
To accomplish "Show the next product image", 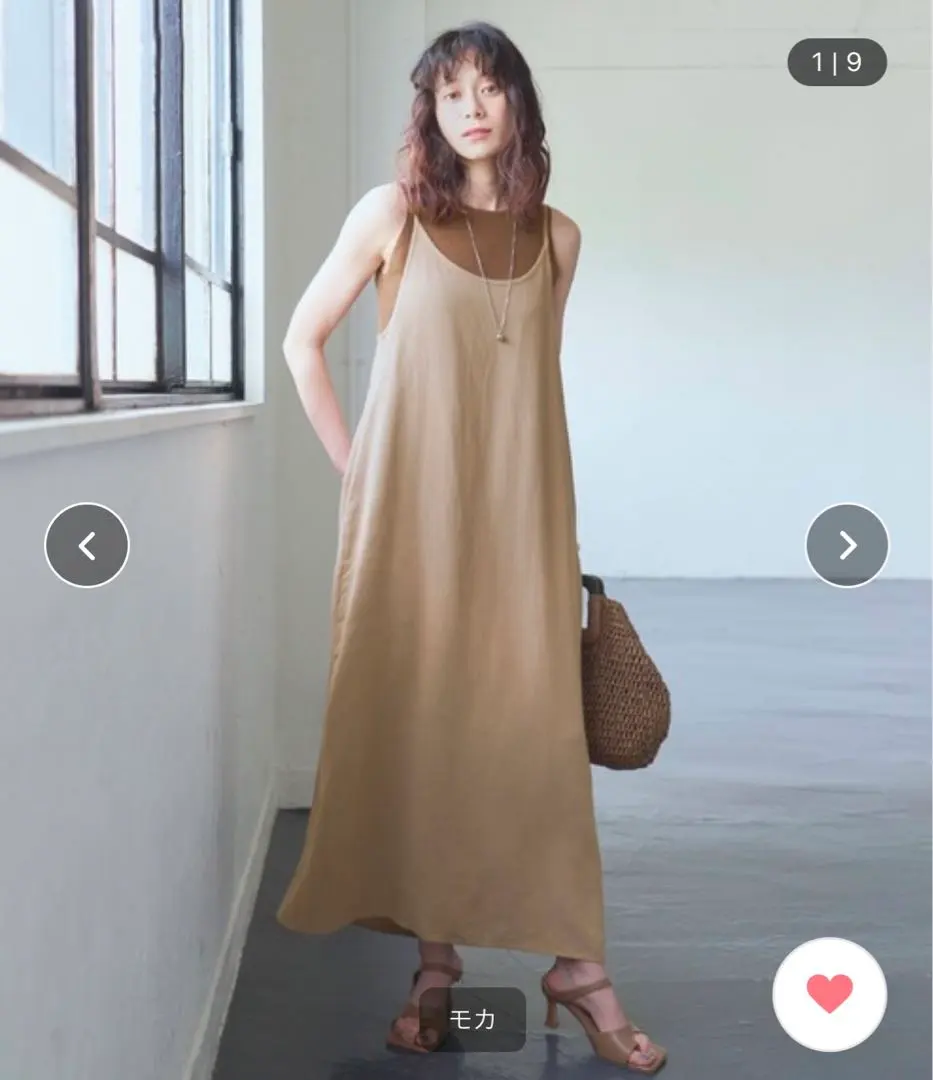I will (x=847, y=545).
